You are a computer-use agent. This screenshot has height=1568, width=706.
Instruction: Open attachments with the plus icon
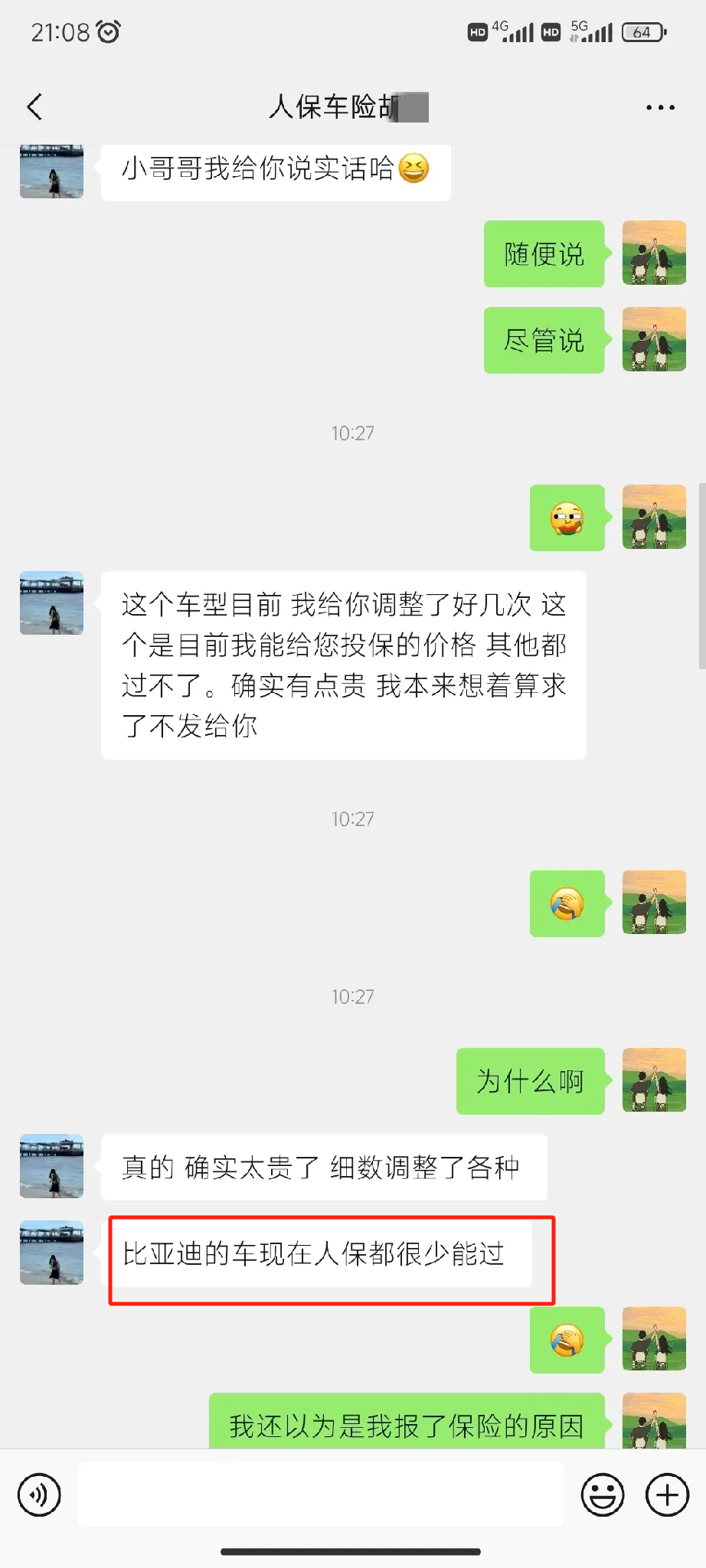[665, 1494]
